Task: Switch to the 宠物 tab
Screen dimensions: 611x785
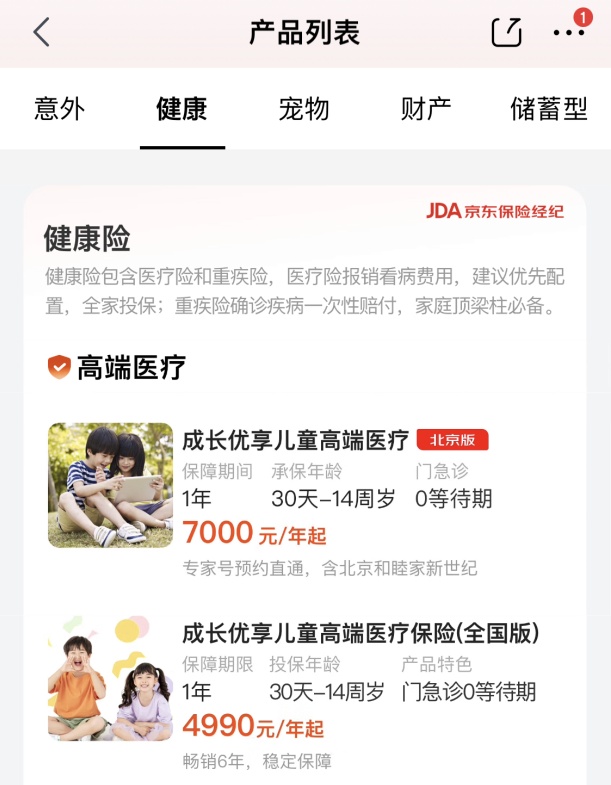Action: 304,109
